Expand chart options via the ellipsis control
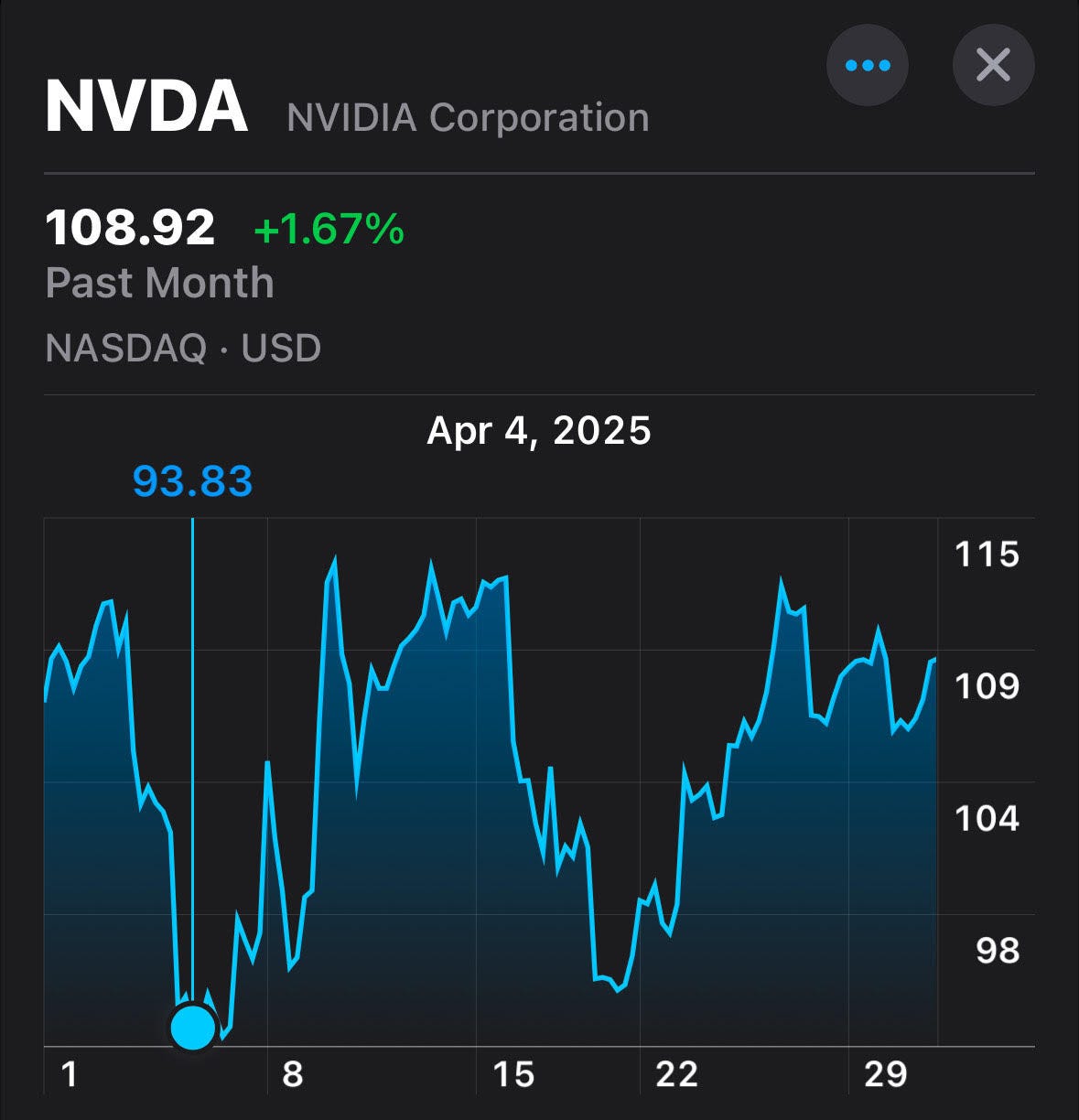The width and height of the screenshot is (1079, 1120). pos(867,65)
